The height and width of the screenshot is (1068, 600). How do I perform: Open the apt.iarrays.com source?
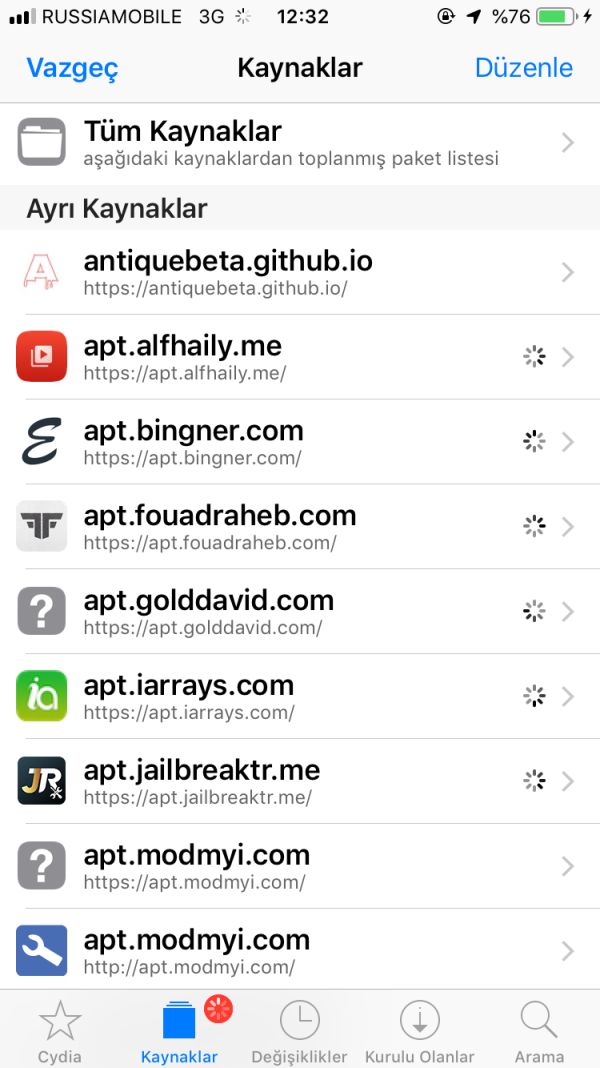(300, 697)
